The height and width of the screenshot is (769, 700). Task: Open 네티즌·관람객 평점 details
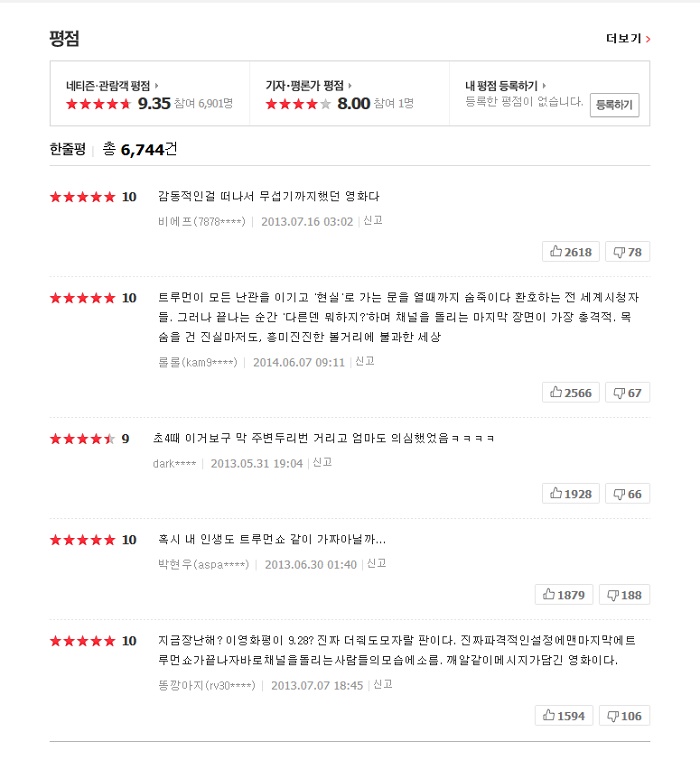(x=112, y=86)
